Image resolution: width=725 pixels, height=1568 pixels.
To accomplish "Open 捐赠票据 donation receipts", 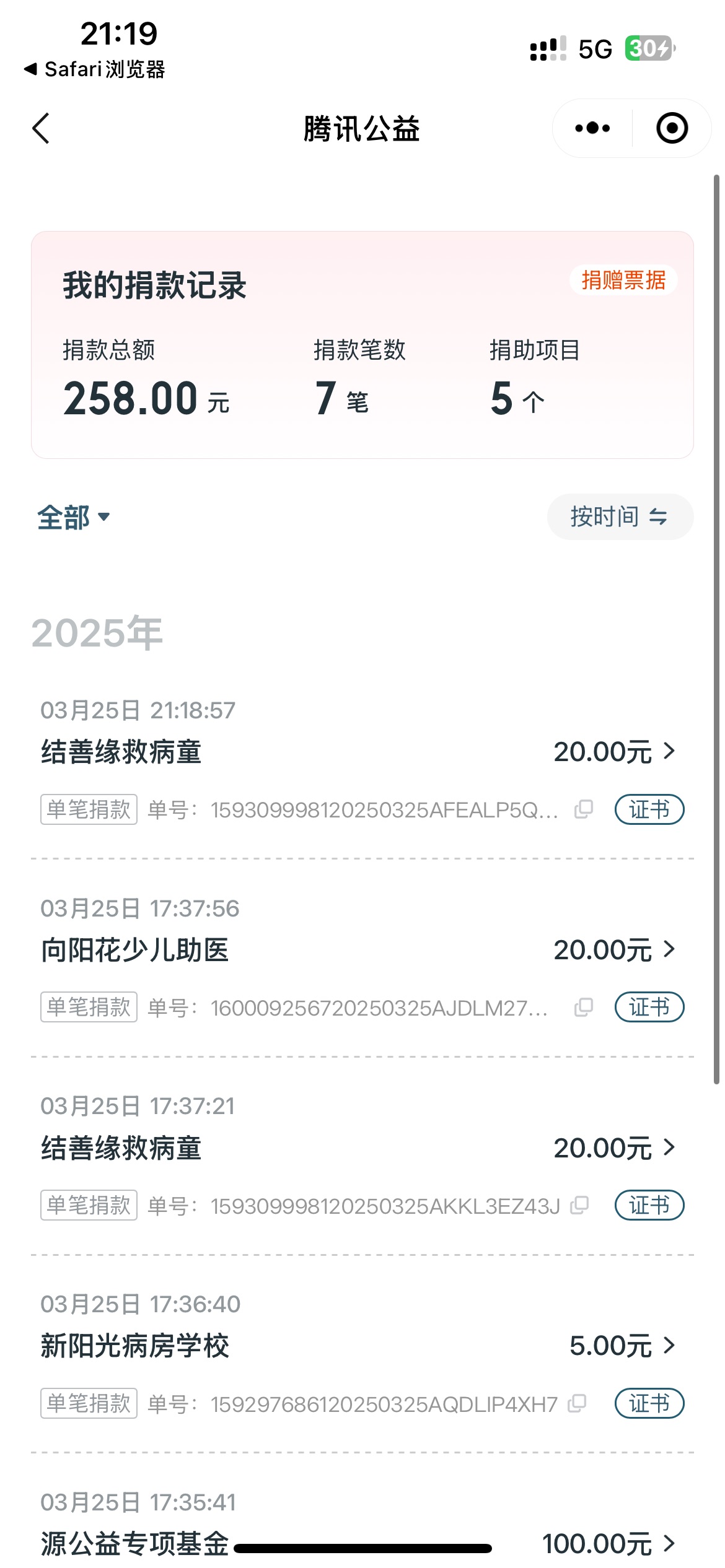I will click(623, 280).
